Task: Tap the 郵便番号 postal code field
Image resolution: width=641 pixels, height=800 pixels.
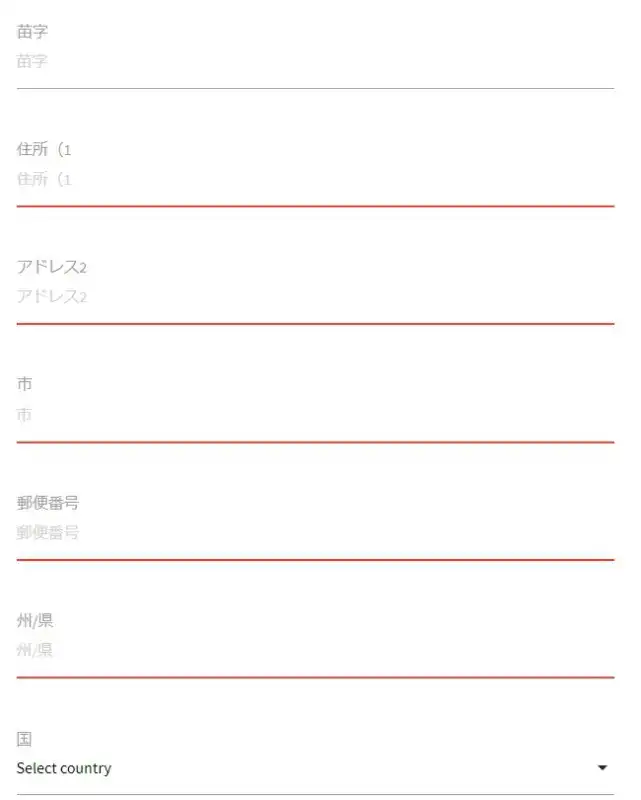Action: coord(315,533)
